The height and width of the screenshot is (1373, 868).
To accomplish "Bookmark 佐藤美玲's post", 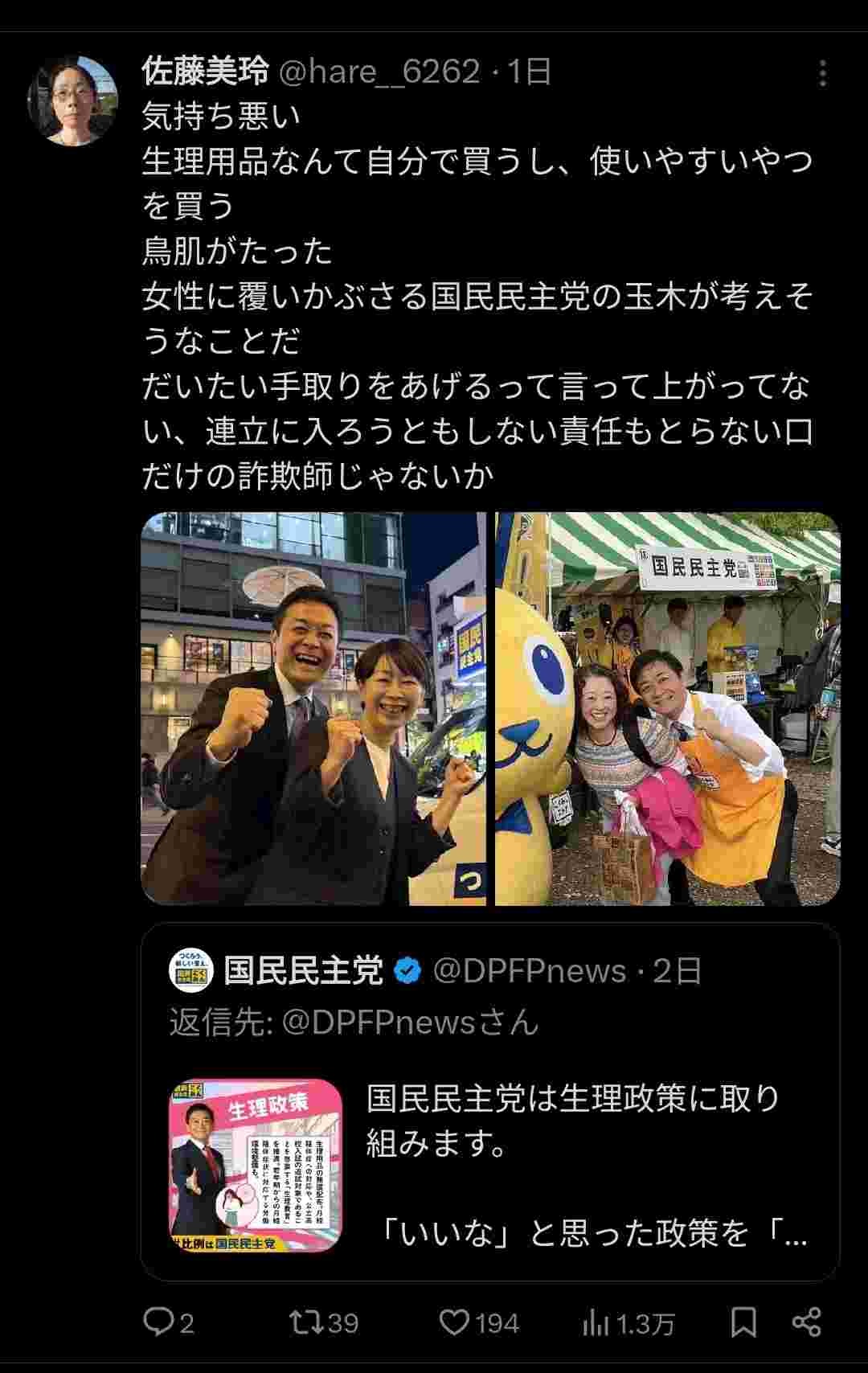I will pos(743,1322).
